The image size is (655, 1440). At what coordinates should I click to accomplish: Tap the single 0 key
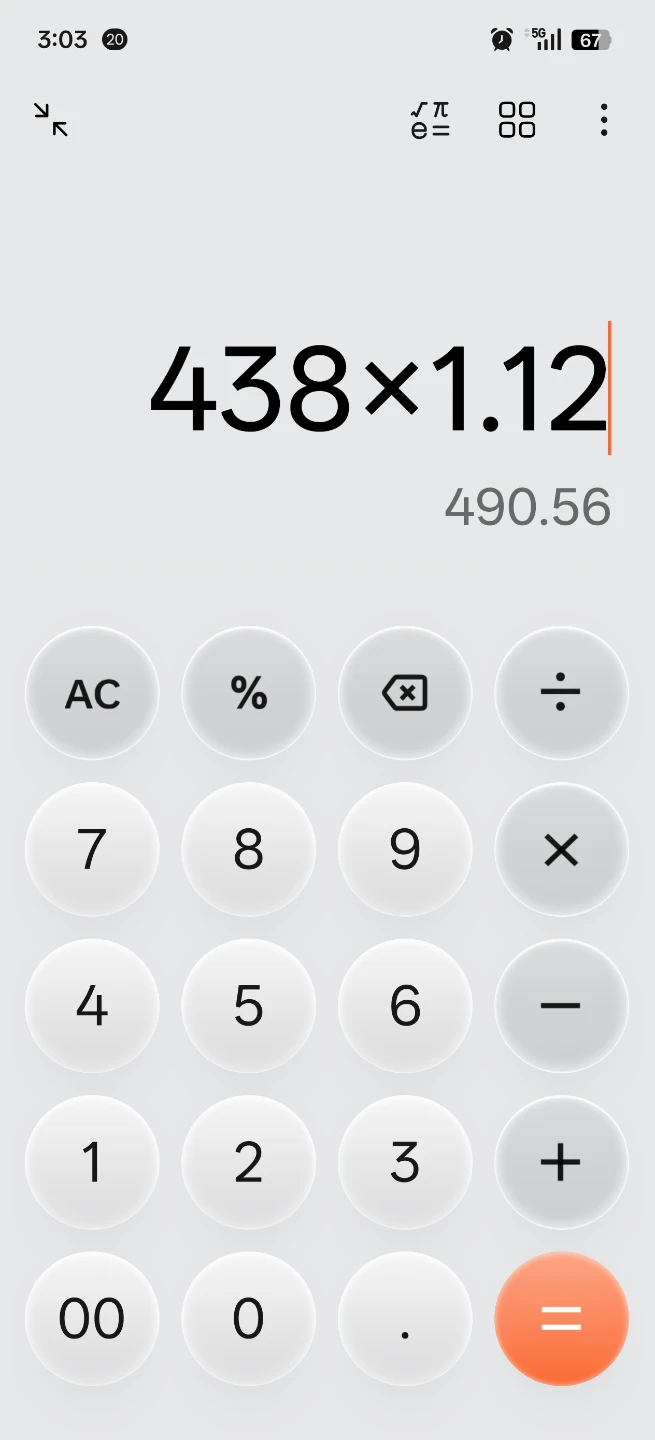(x=248, y=1318)
